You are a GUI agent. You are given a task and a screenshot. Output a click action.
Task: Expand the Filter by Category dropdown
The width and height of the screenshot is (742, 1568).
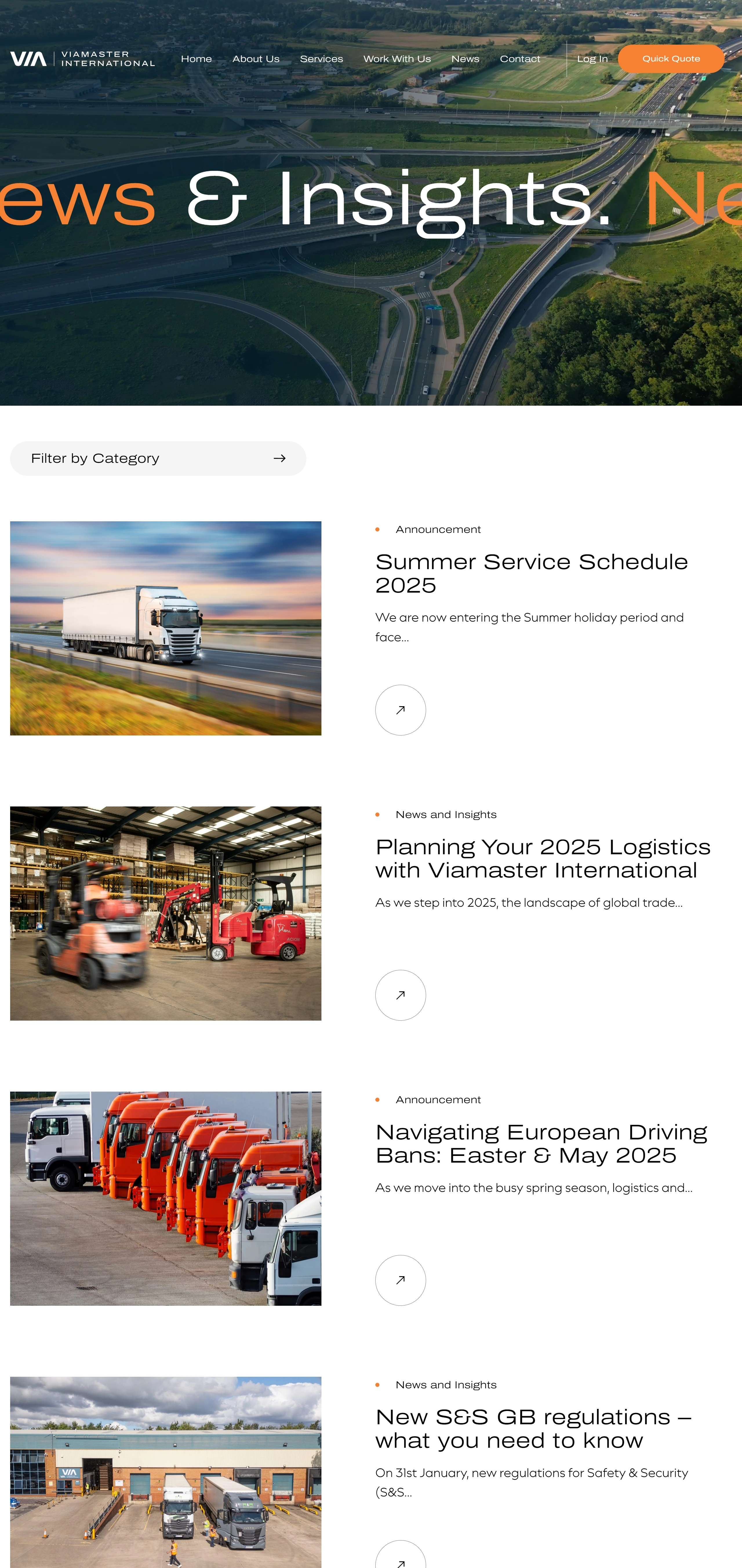pos(158,458)
